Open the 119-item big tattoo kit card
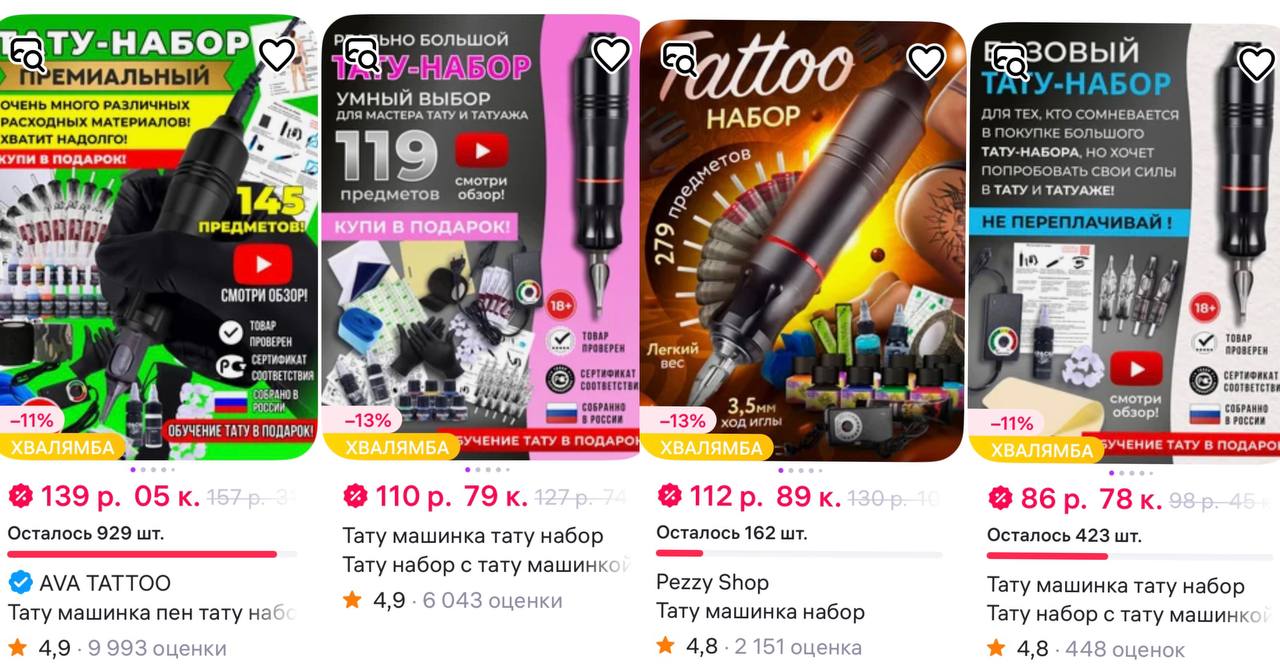 pos(480,240)
